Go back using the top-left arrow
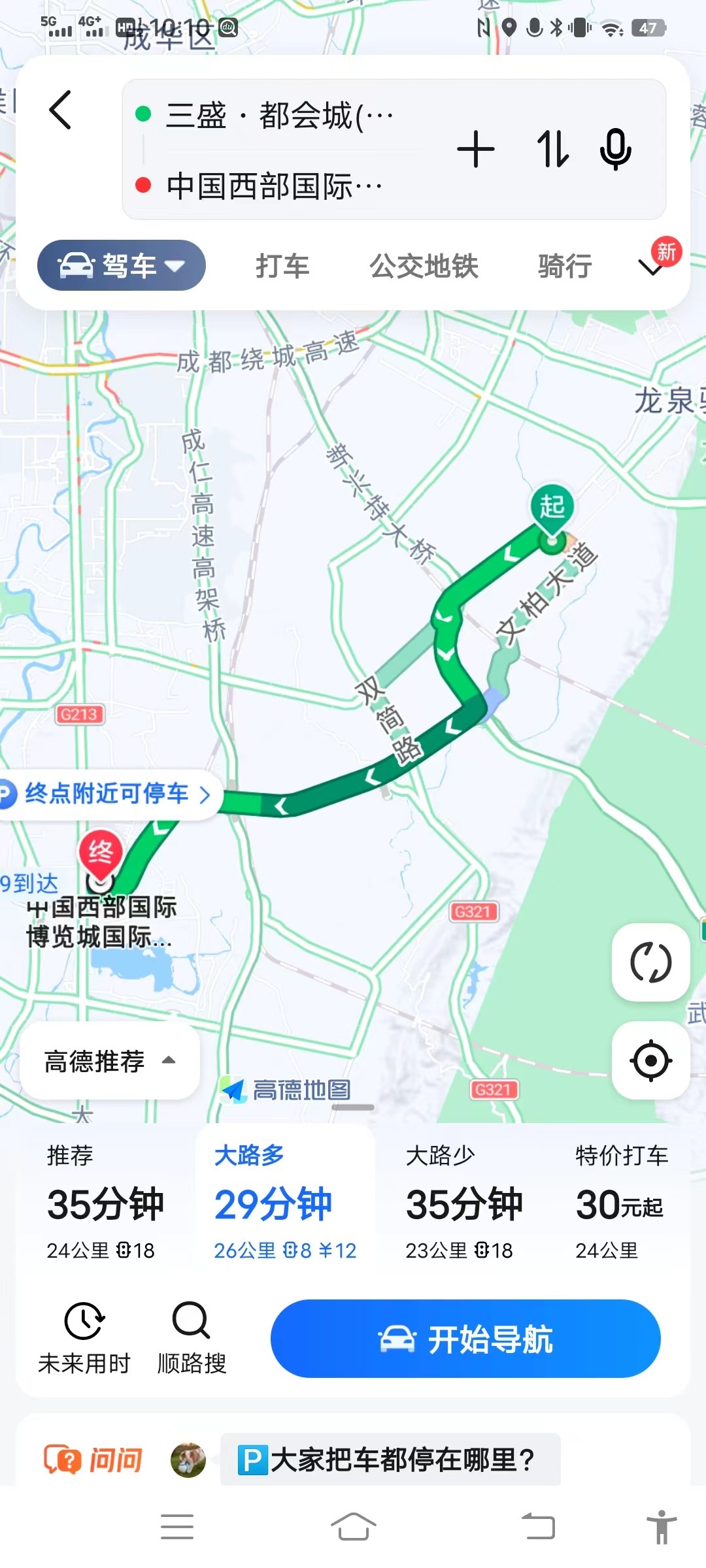Viewport: 706px width, 1568px height. pyautogui.click(x=61, y=110)
